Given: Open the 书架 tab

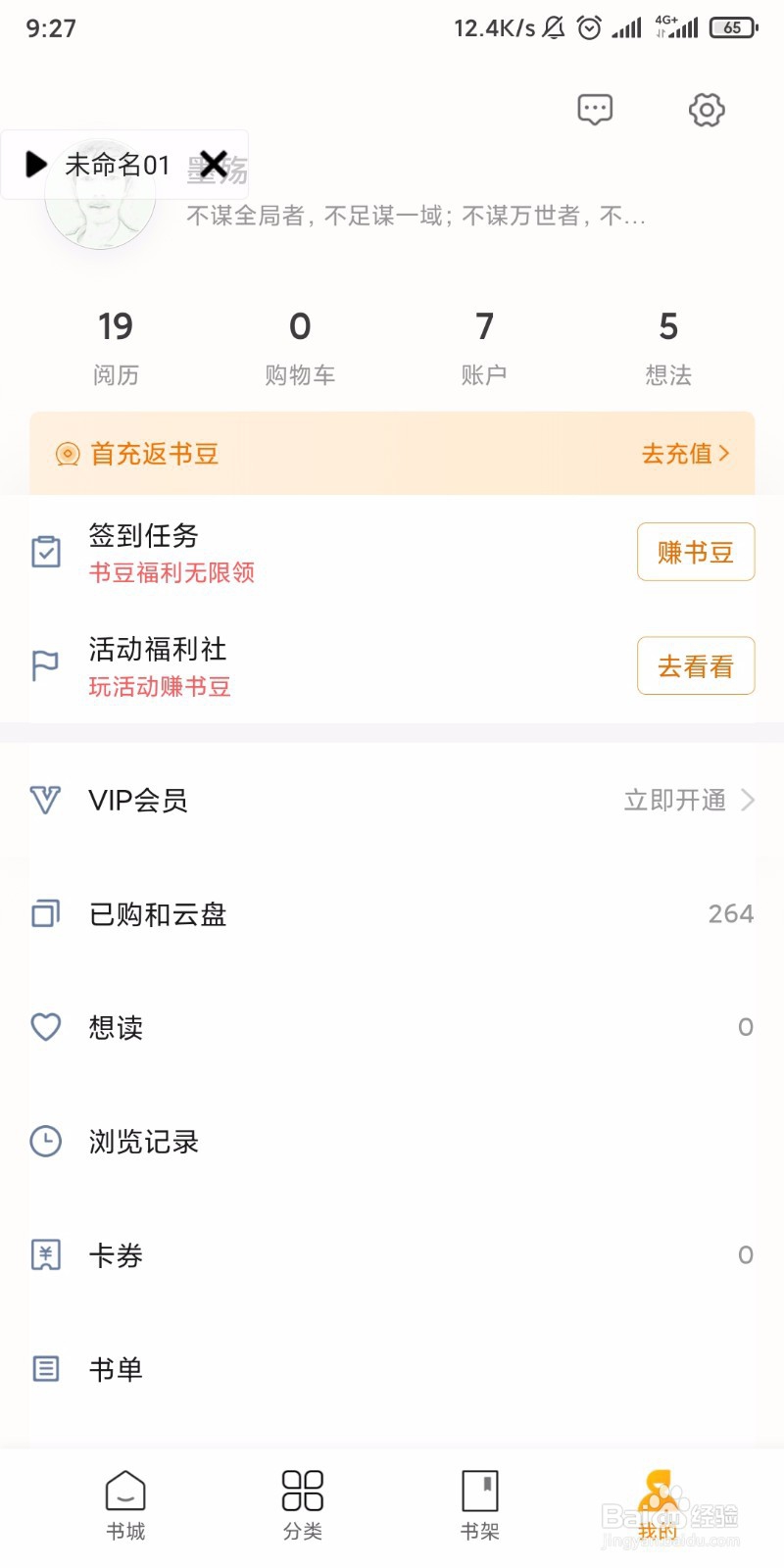Looking at the screenshot, I should point(479,1504).
